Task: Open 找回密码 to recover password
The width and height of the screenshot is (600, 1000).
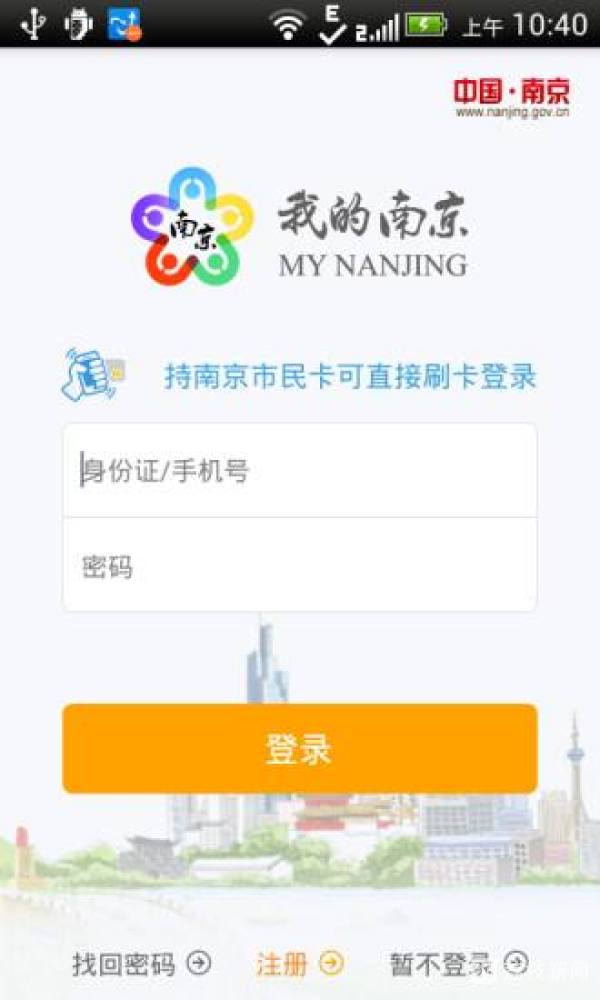Action: pos(141,964)
